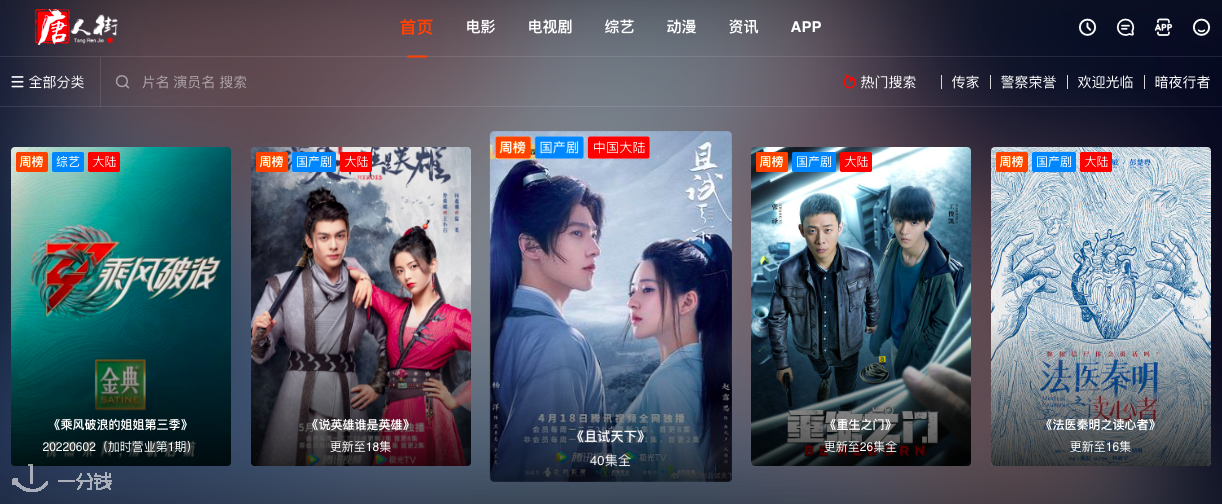
Task: Switch to the 动漫 tab
Action: pyautogui.click(x=681, y=27)
